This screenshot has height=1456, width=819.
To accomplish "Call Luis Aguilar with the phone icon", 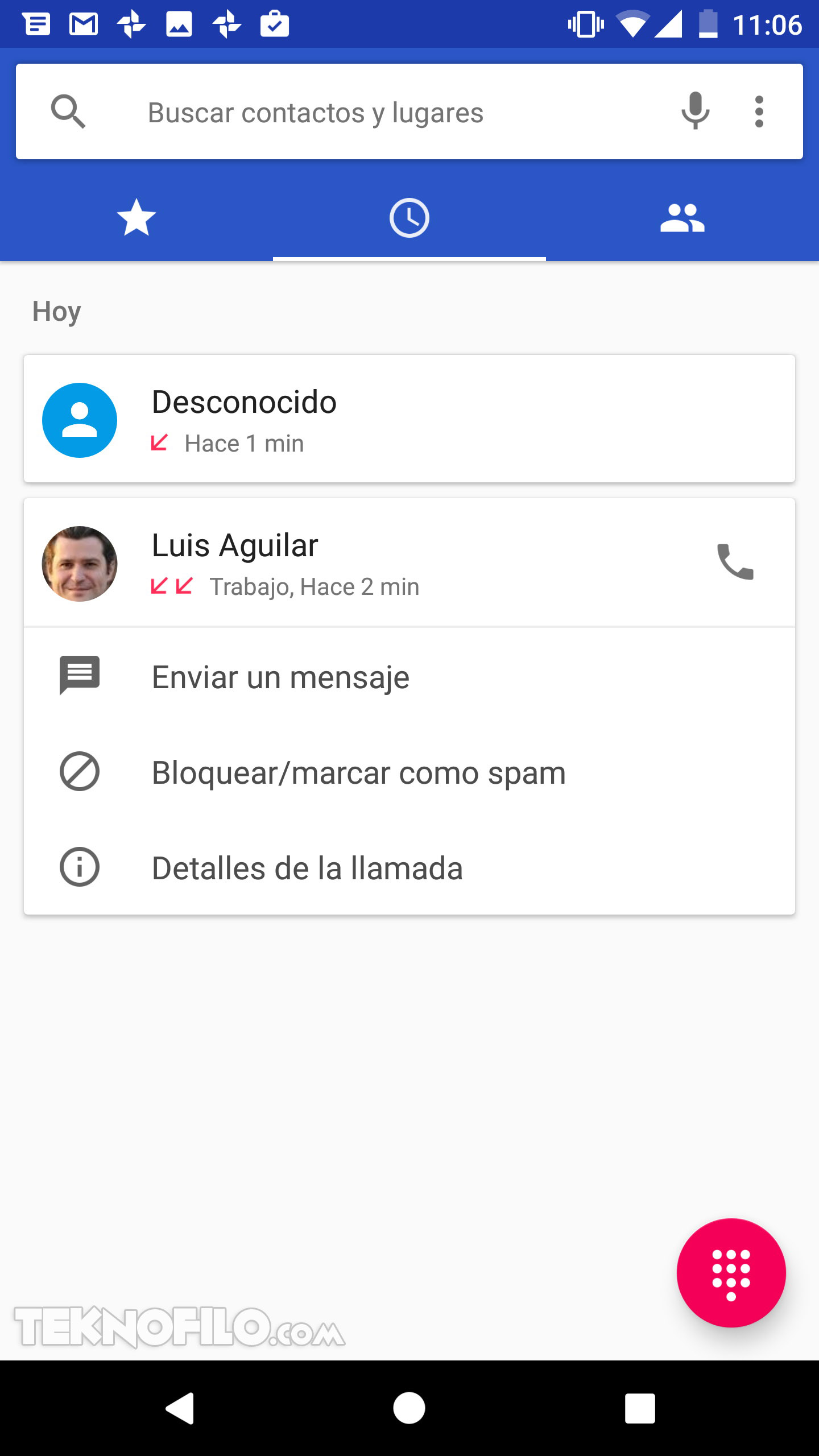I will 735,562.
